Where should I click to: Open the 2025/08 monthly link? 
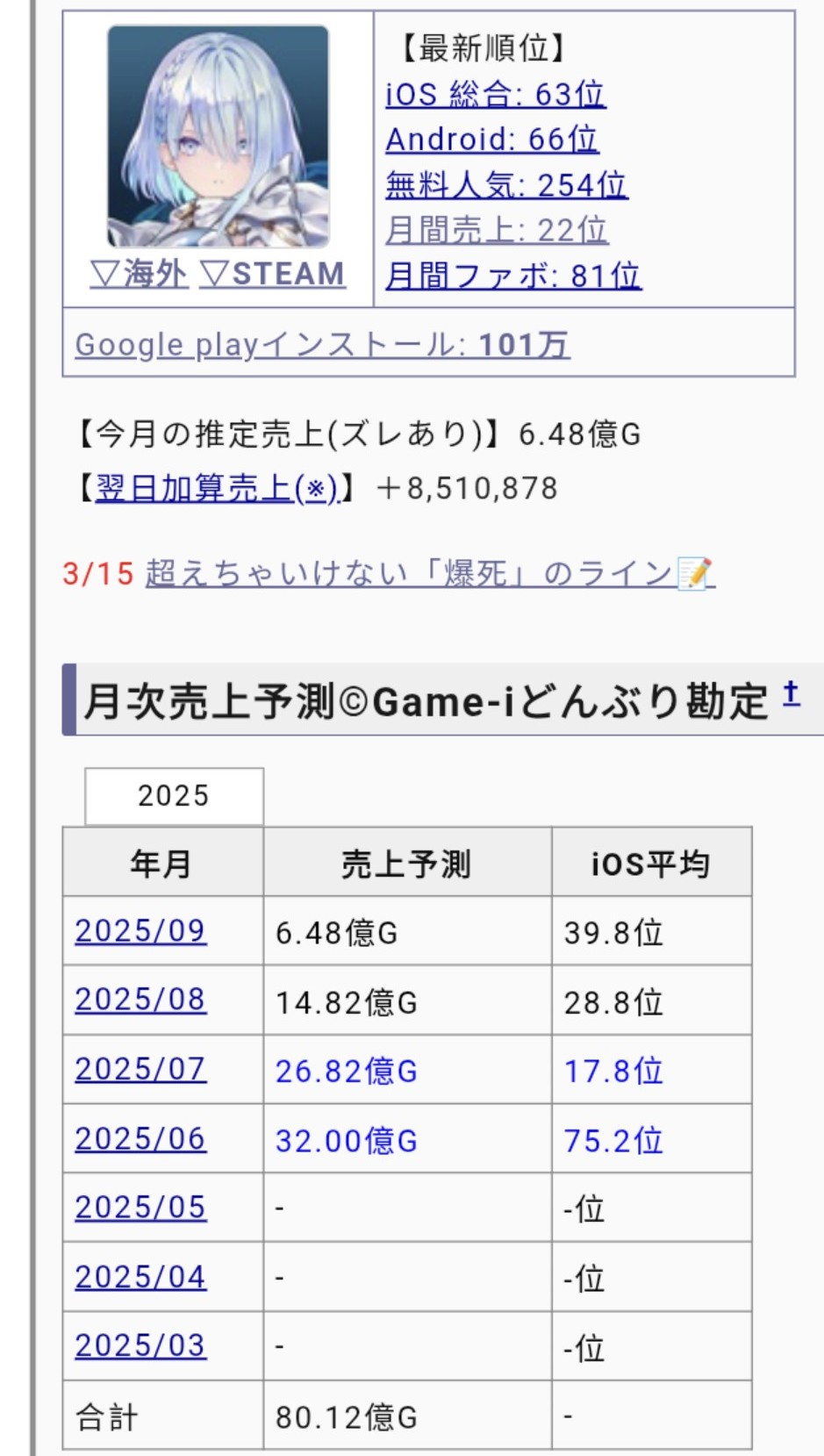[140, 1000]
